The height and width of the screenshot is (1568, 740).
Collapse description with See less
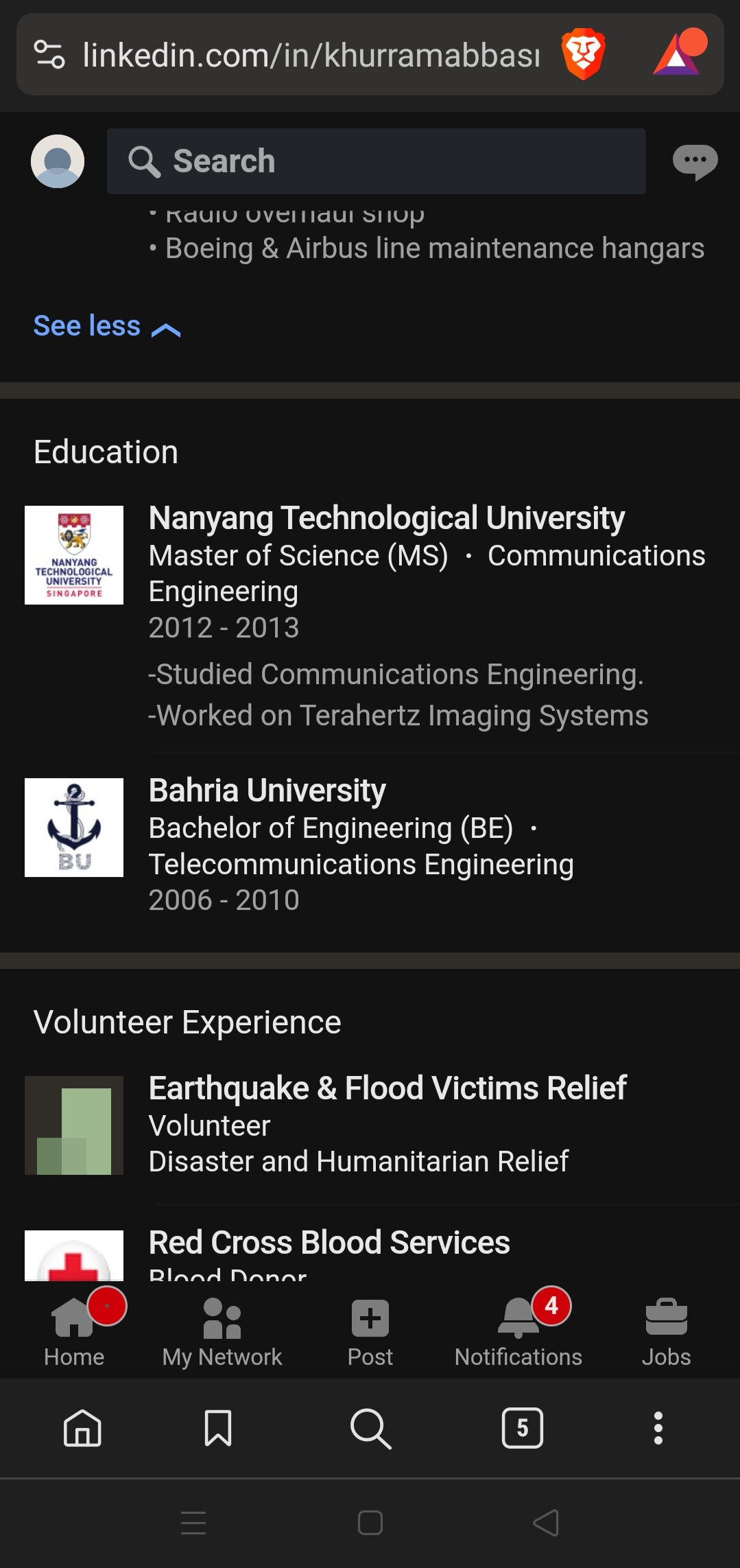tap(106, 327)
